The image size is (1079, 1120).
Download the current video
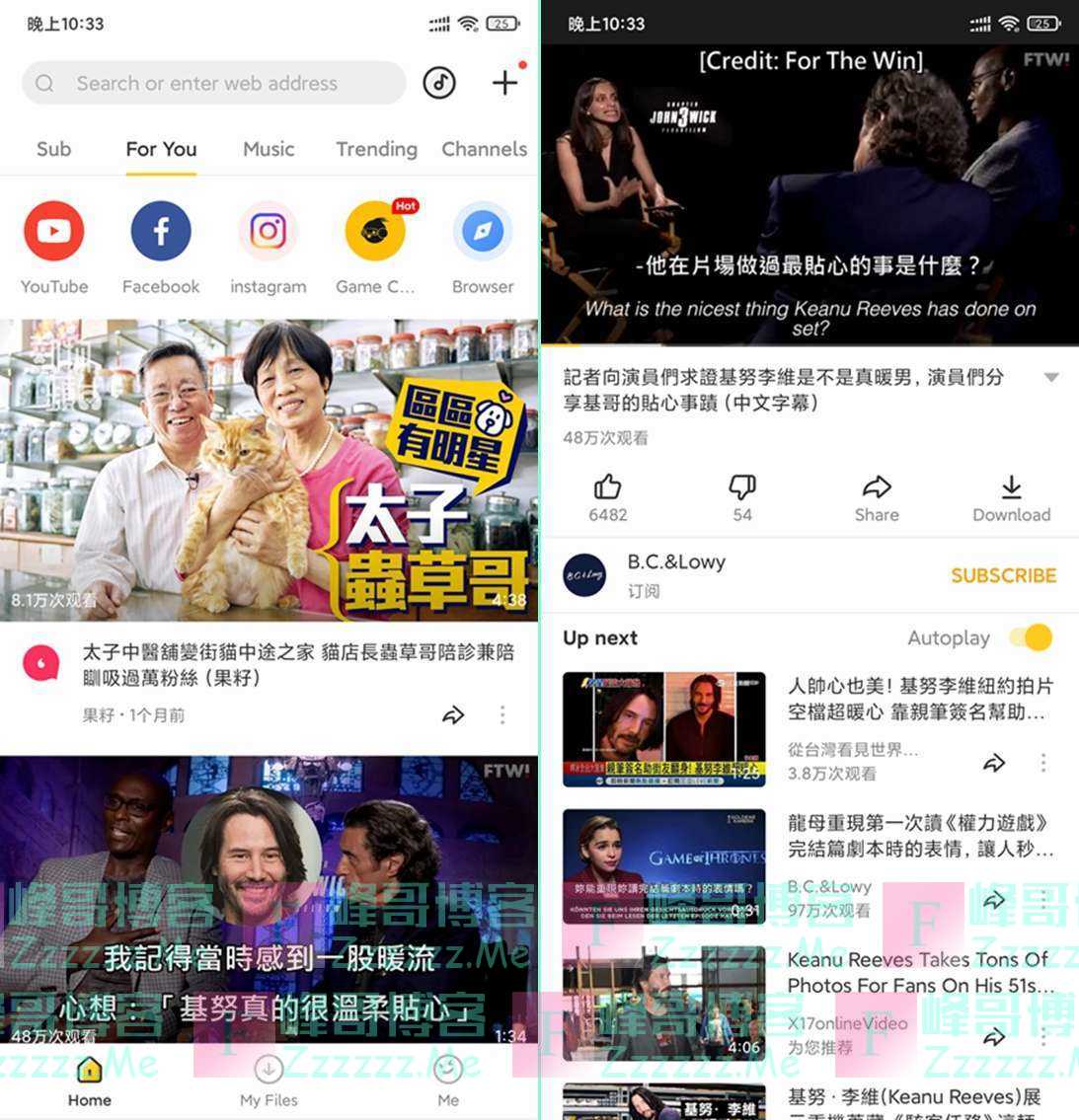[1011, 496]
